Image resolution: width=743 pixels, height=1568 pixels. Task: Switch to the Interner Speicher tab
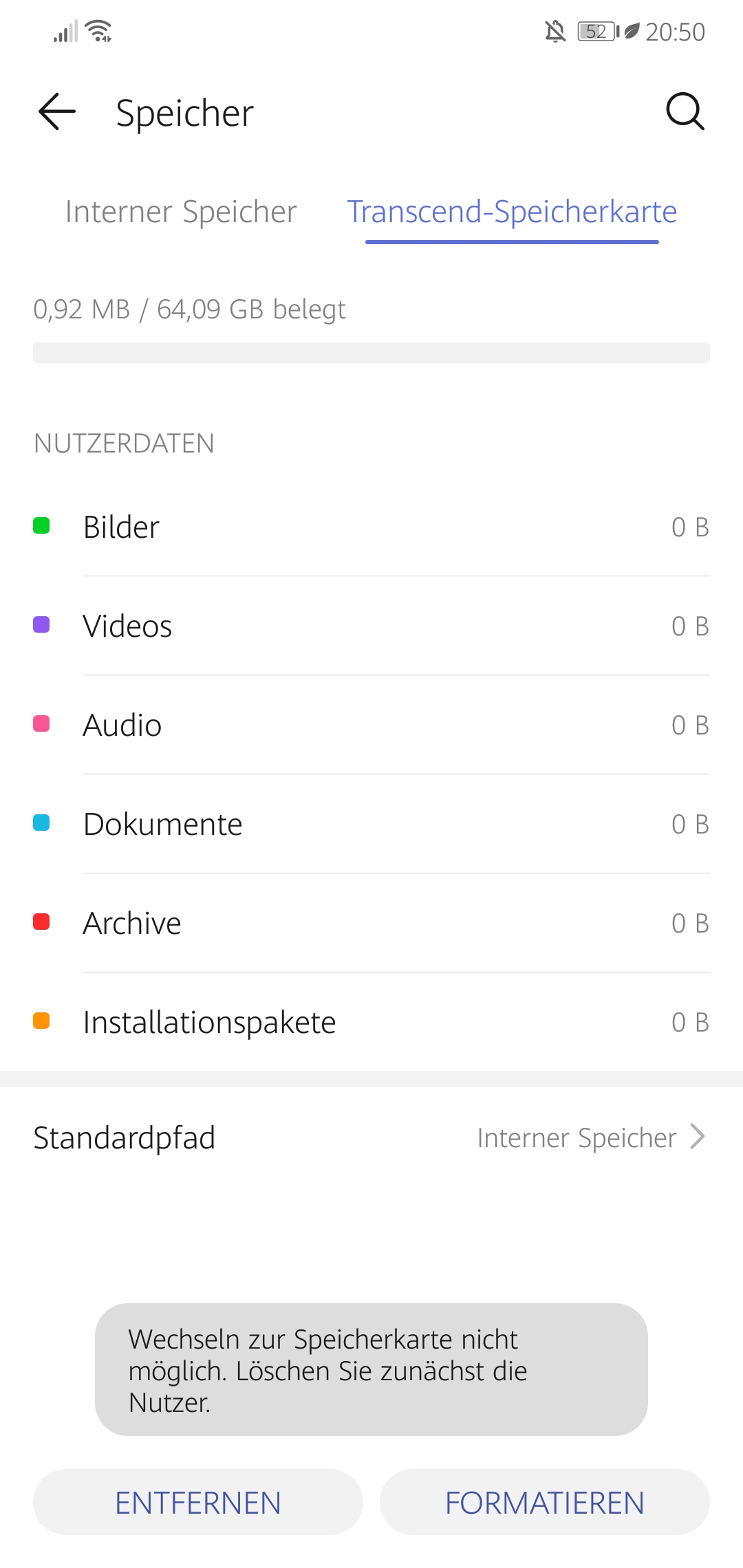[181, 212]
